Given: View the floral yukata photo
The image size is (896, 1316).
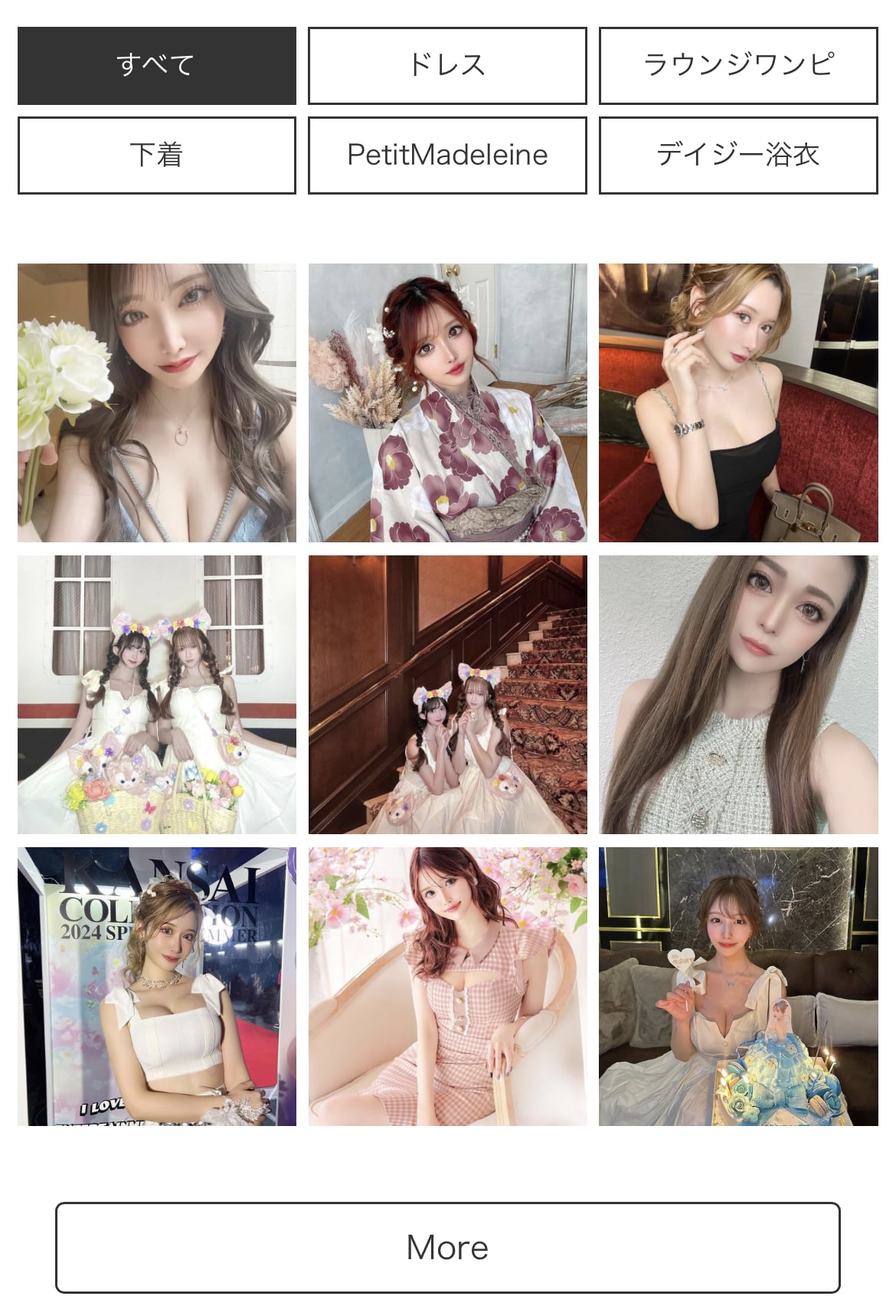Looking at the screenshot, I should pyautogui.click(x=447, y=403).
